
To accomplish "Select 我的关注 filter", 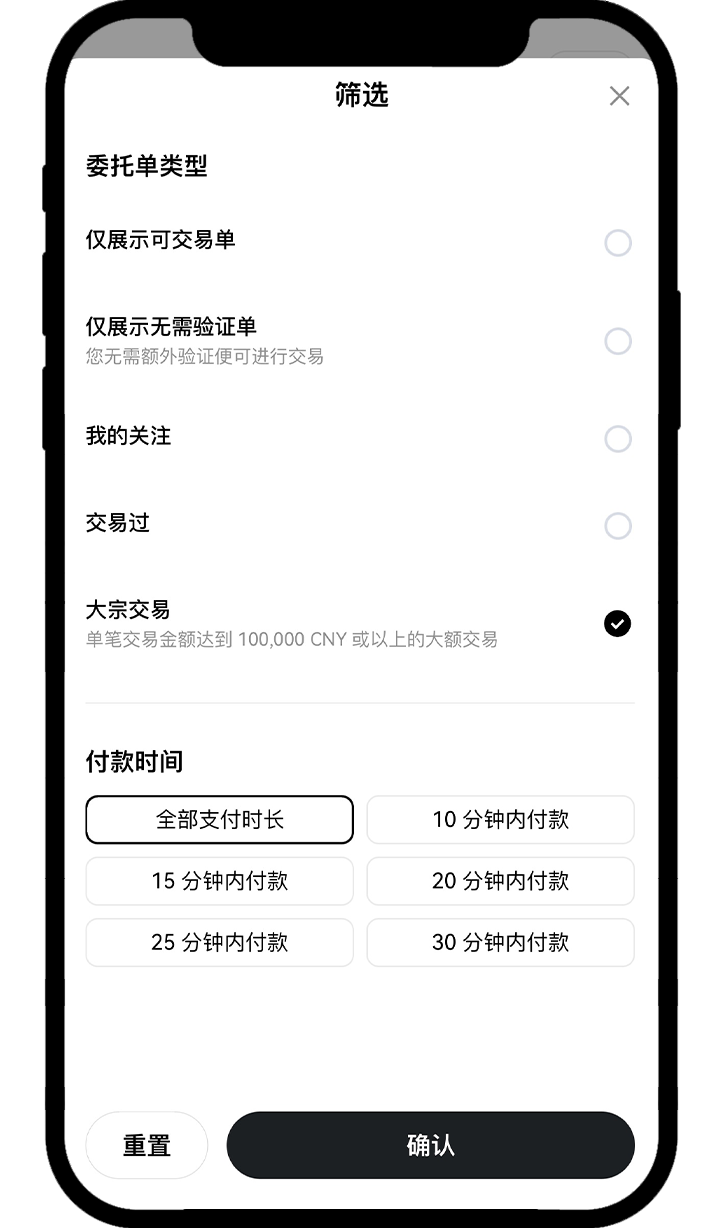I will (617, 439).
